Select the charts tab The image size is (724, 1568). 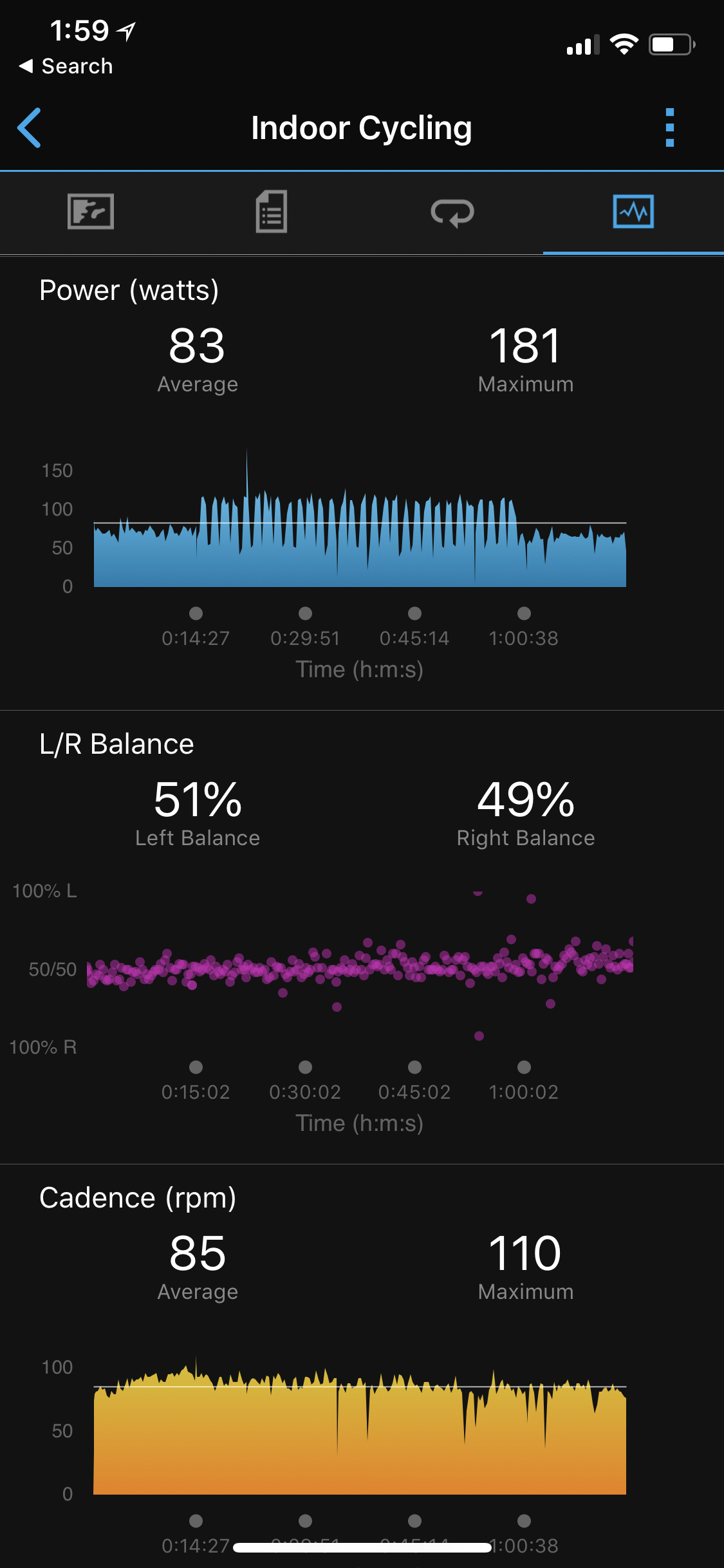point(633,212)
